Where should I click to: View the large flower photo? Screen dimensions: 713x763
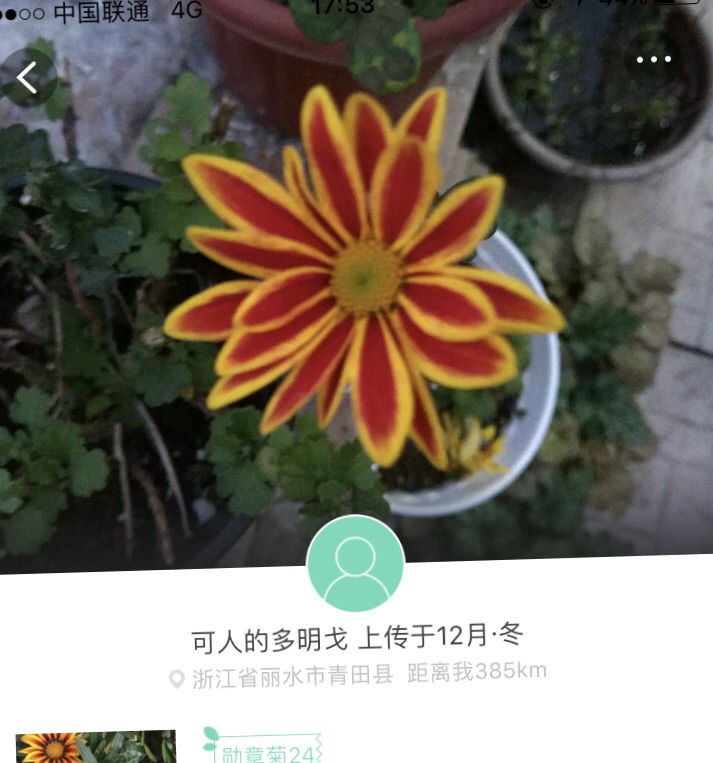360,280
